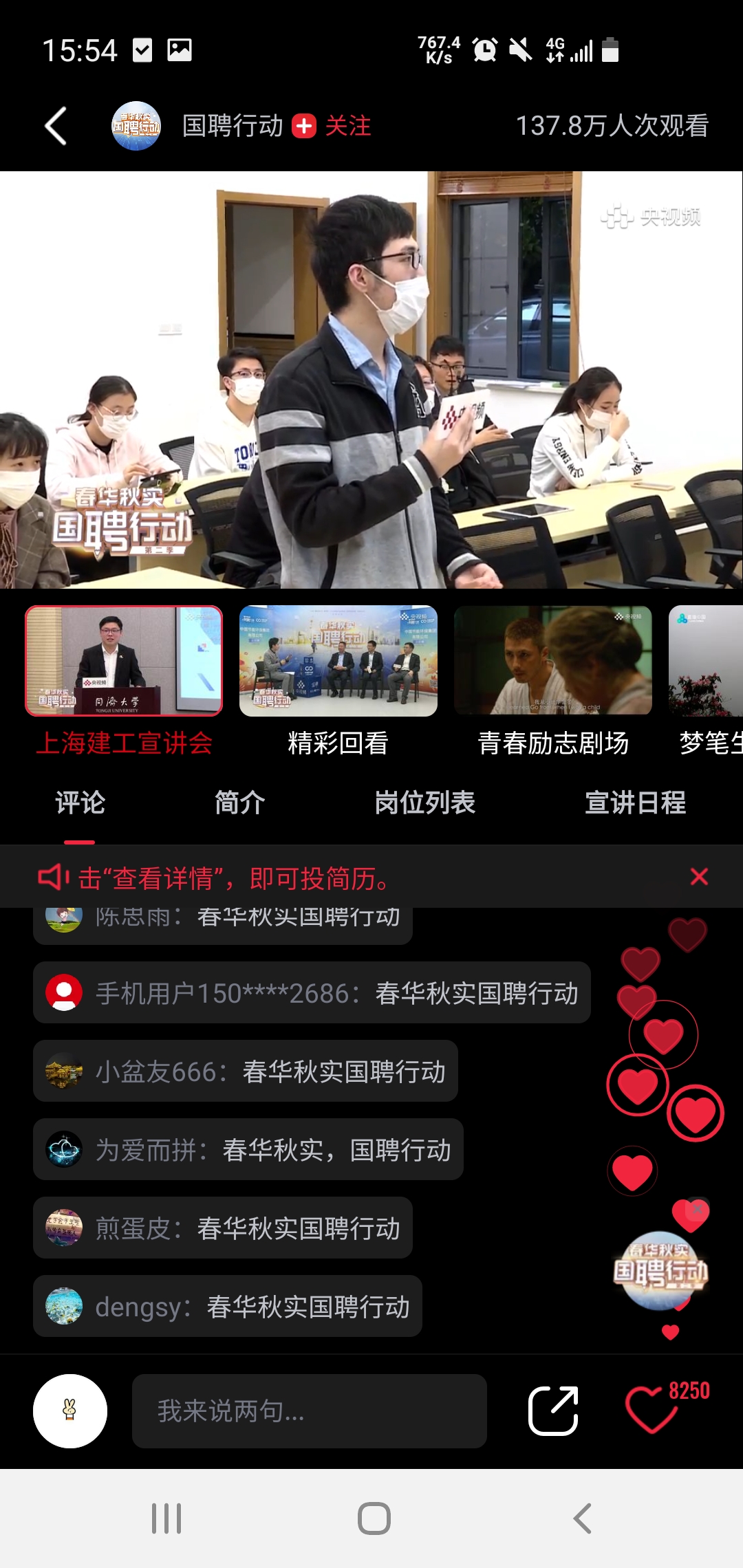Switch to the 简介 tab
This screenshot has height=1568, width=743.
(239, 803)
